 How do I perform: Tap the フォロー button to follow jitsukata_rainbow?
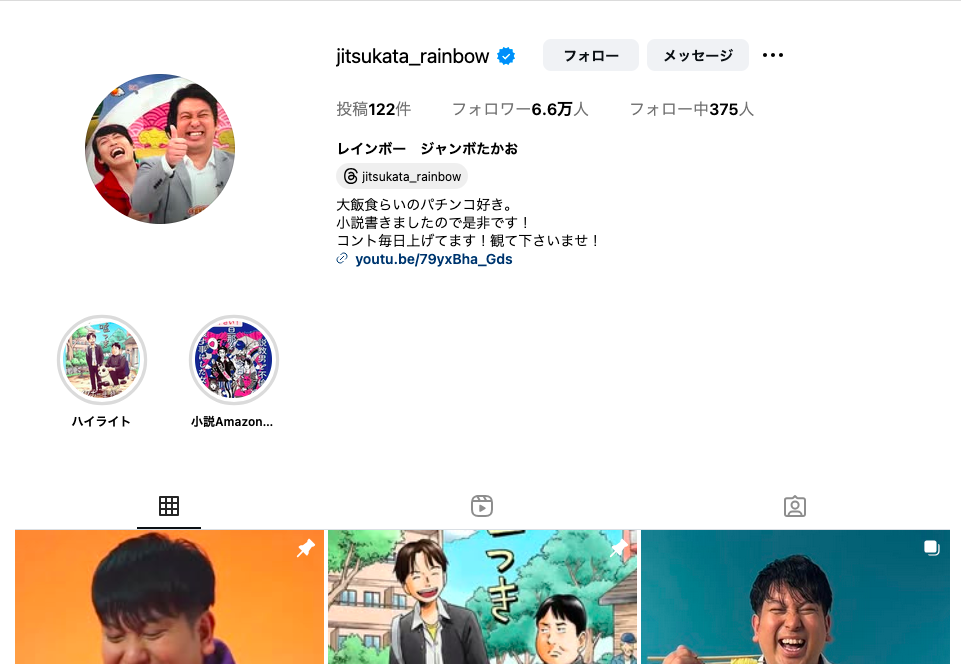pos(590,56)
